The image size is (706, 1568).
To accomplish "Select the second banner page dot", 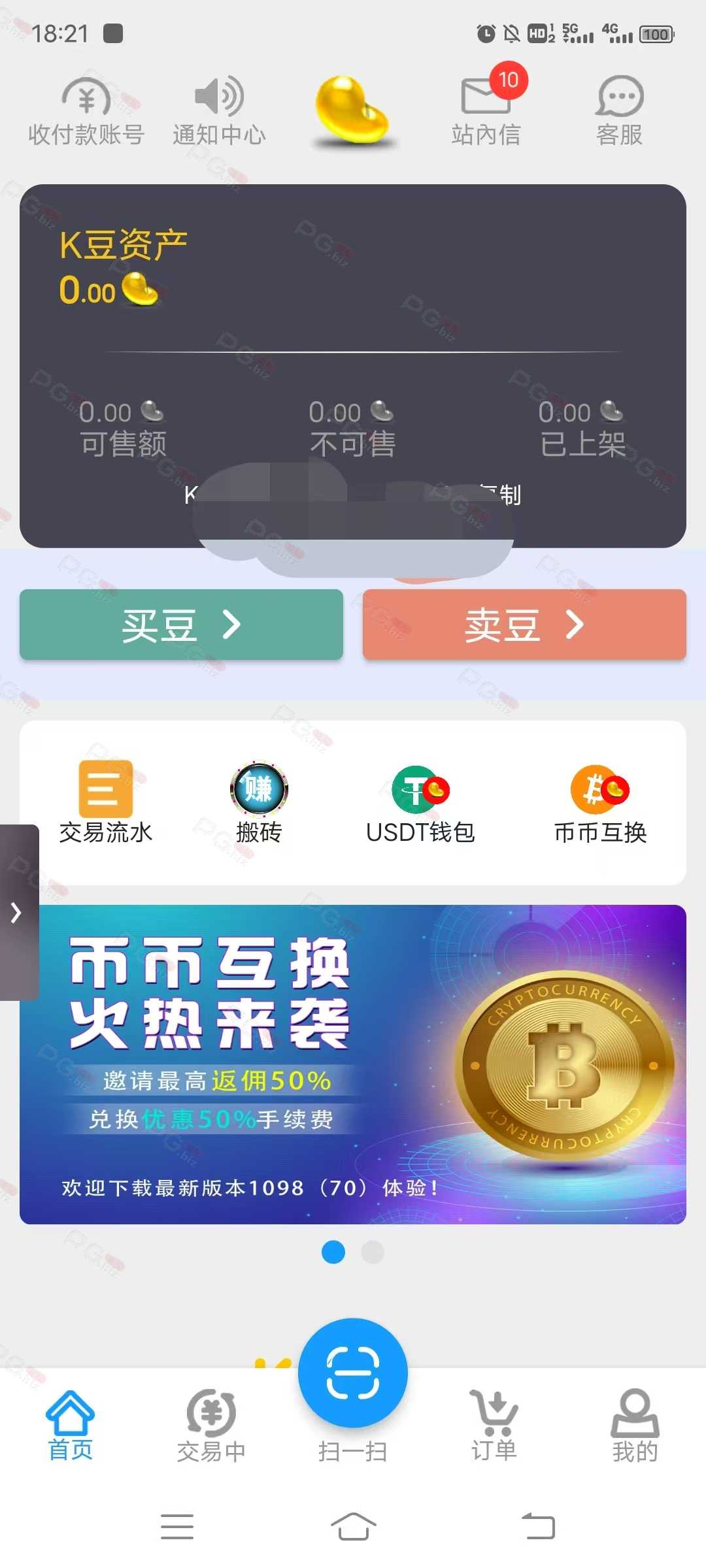I will click(373, 1252).
